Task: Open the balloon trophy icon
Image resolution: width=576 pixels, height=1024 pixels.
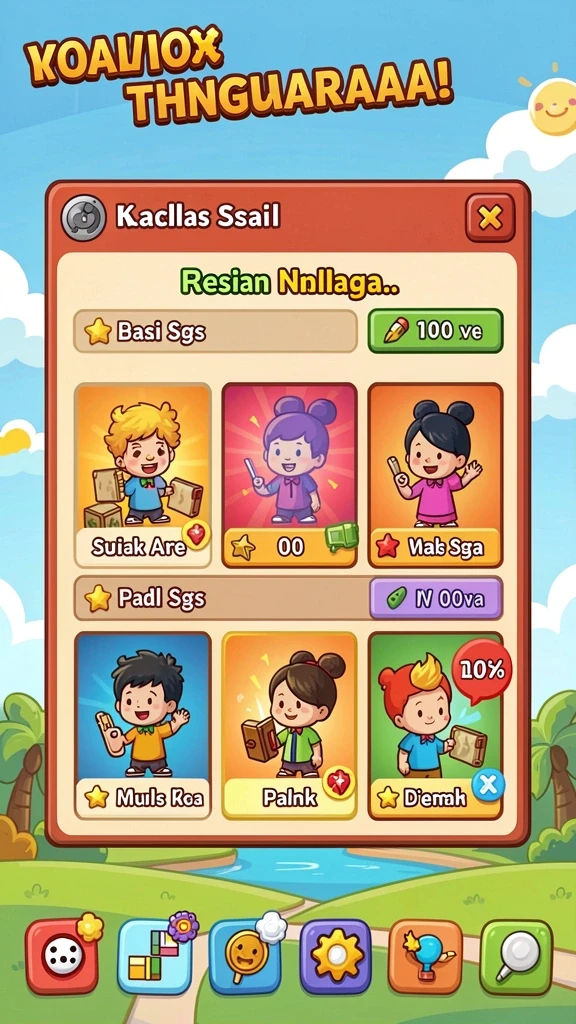Action: click(x=425, y=957)
